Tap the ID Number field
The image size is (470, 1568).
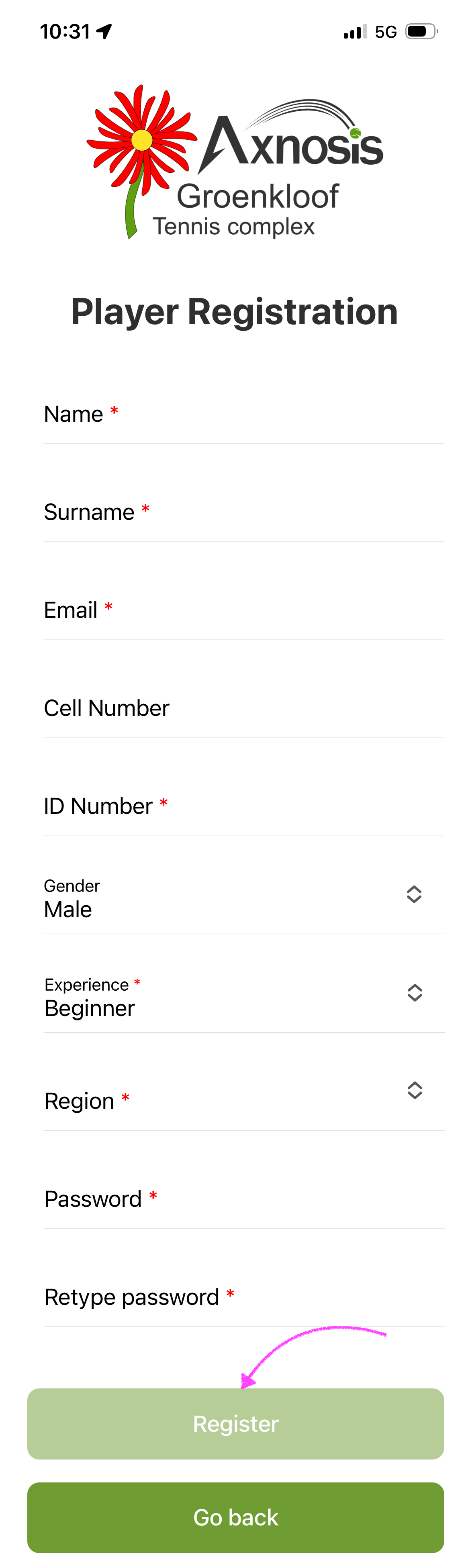tap(243, 807)
